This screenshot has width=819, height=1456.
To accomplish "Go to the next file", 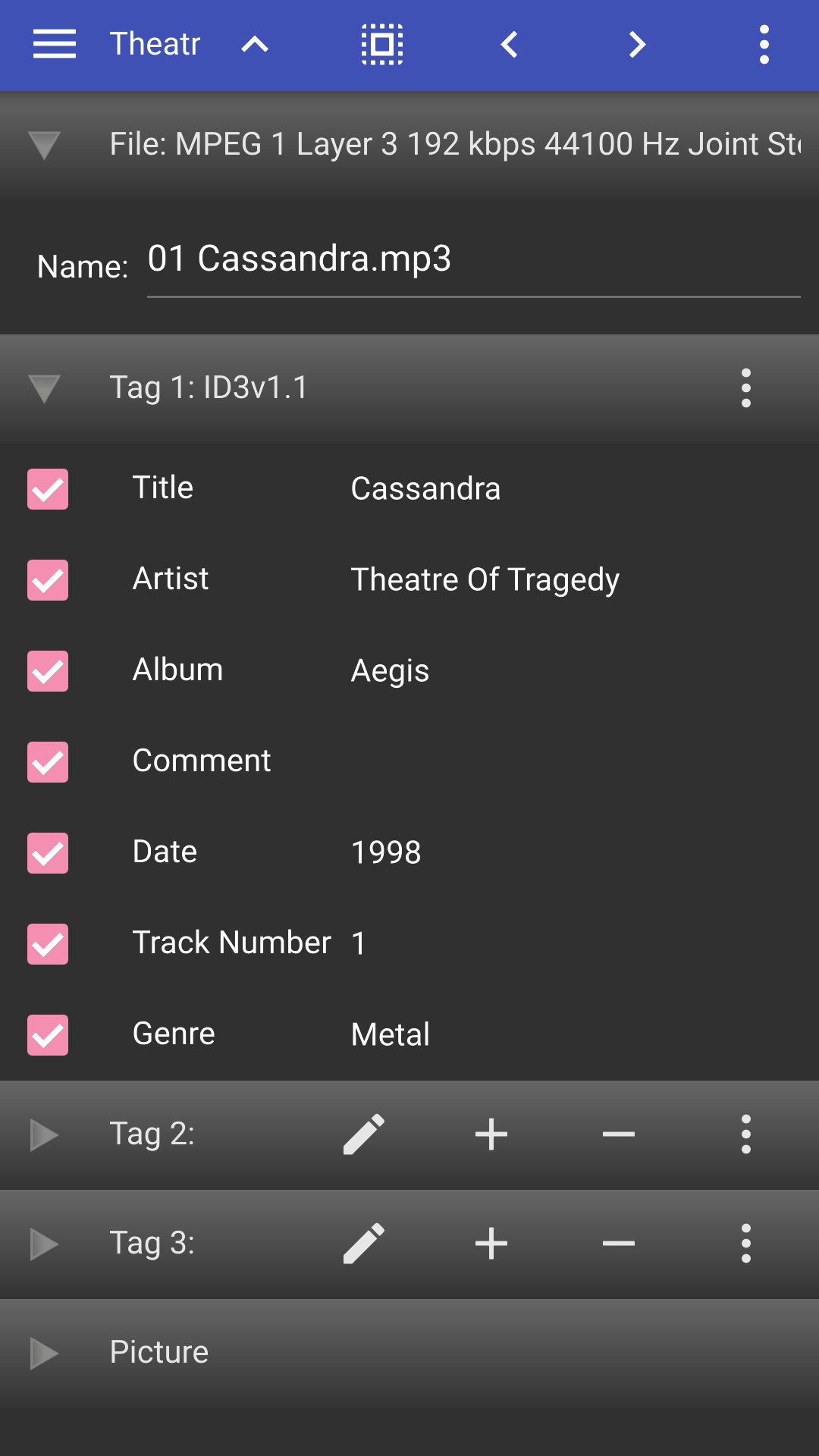I will [637, 45].
